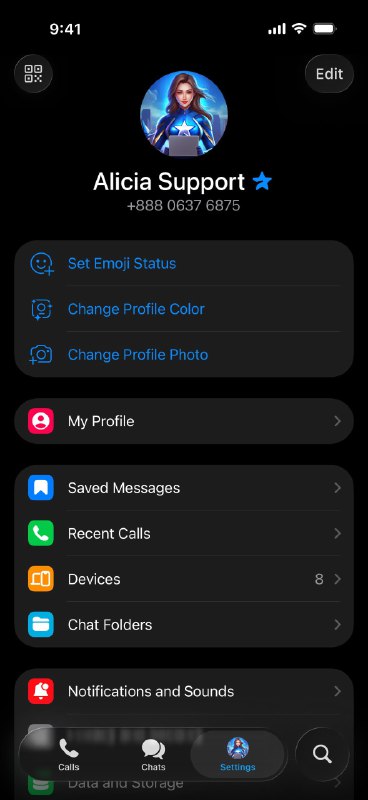Open My Profile

click(184, 421)
